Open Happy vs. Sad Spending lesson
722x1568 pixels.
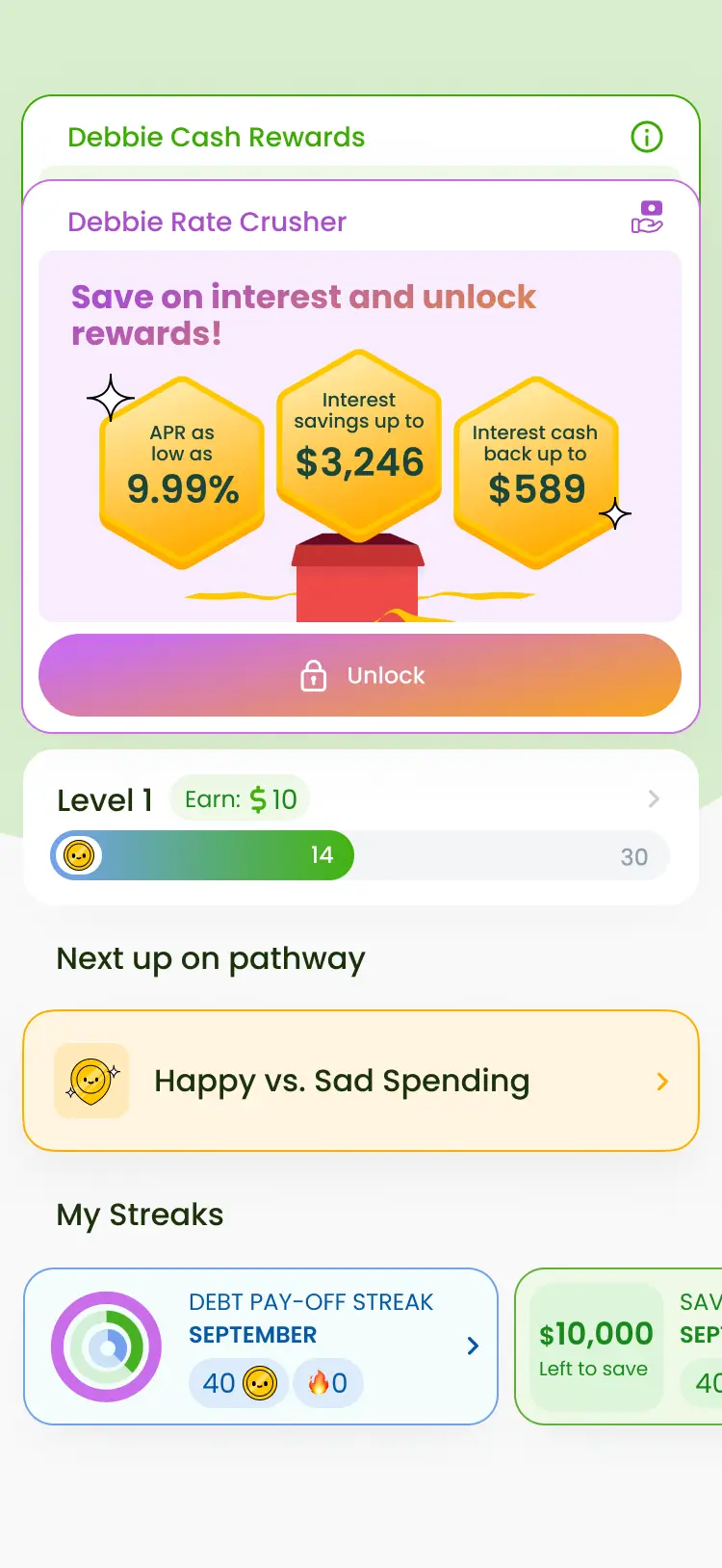pyautogui.click(x=360, y=1081)
